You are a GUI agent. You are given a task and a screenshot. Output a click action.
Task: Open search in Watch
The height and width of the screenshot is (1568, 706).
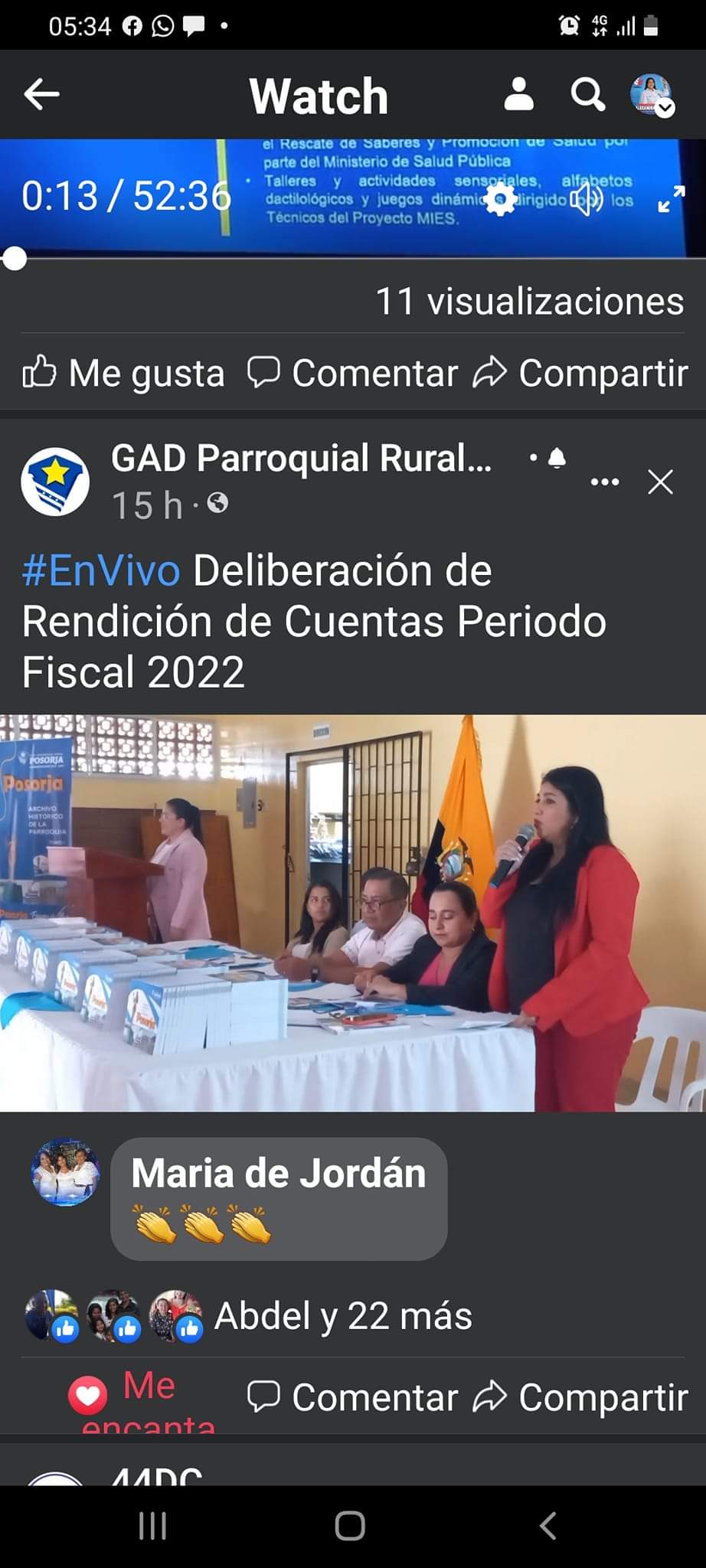587,95
